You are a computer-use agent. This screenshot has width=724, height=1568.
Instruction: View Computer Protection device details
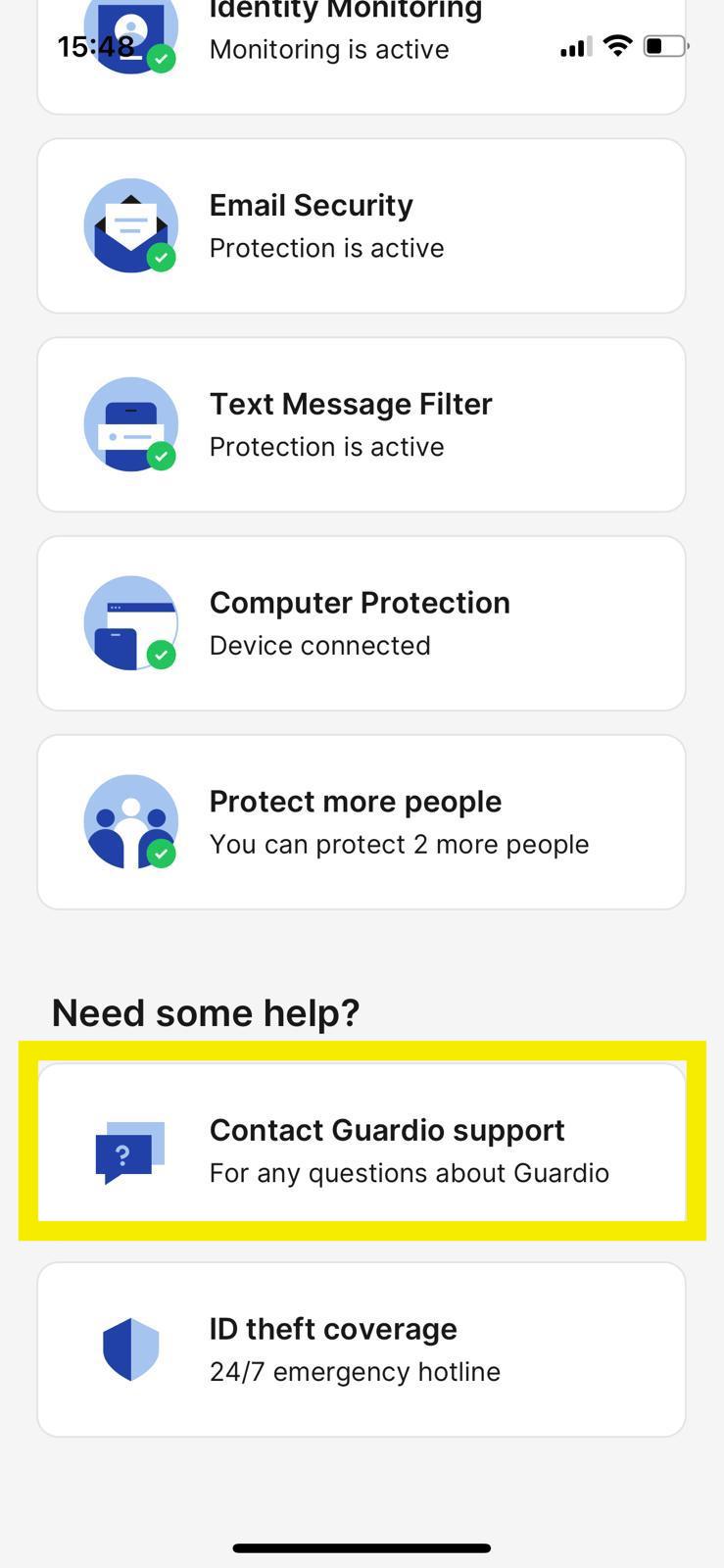pyautogui.click(x=361, y=623)
